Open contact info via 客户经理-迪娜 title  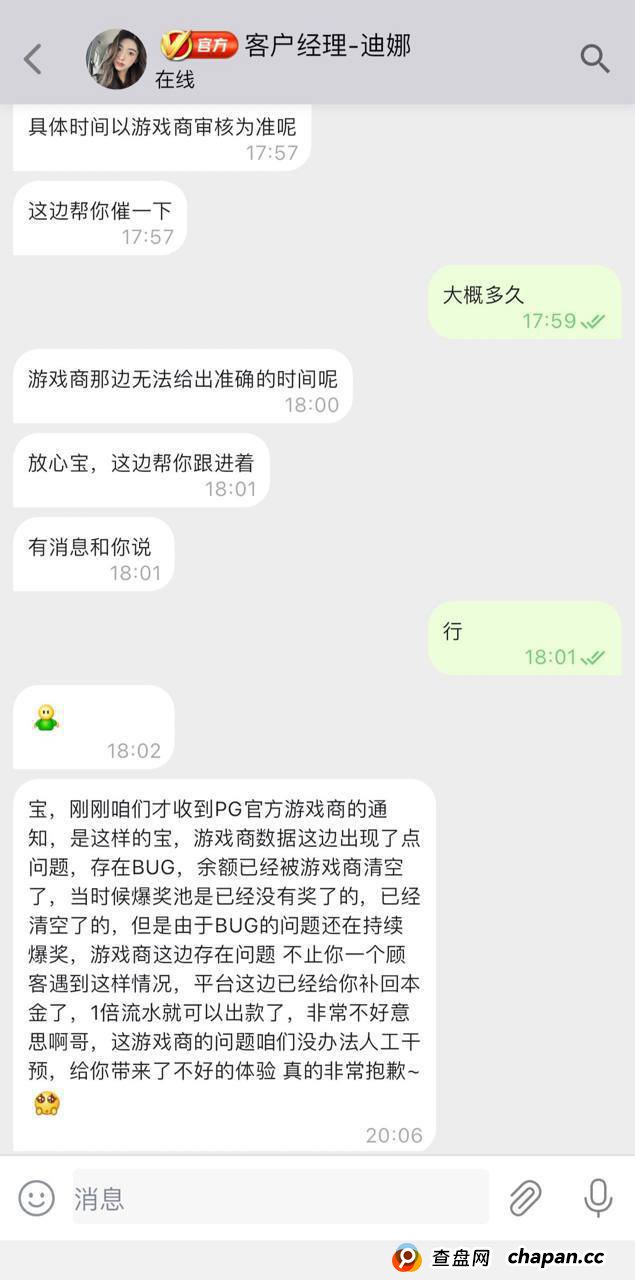tap(326, 46)
